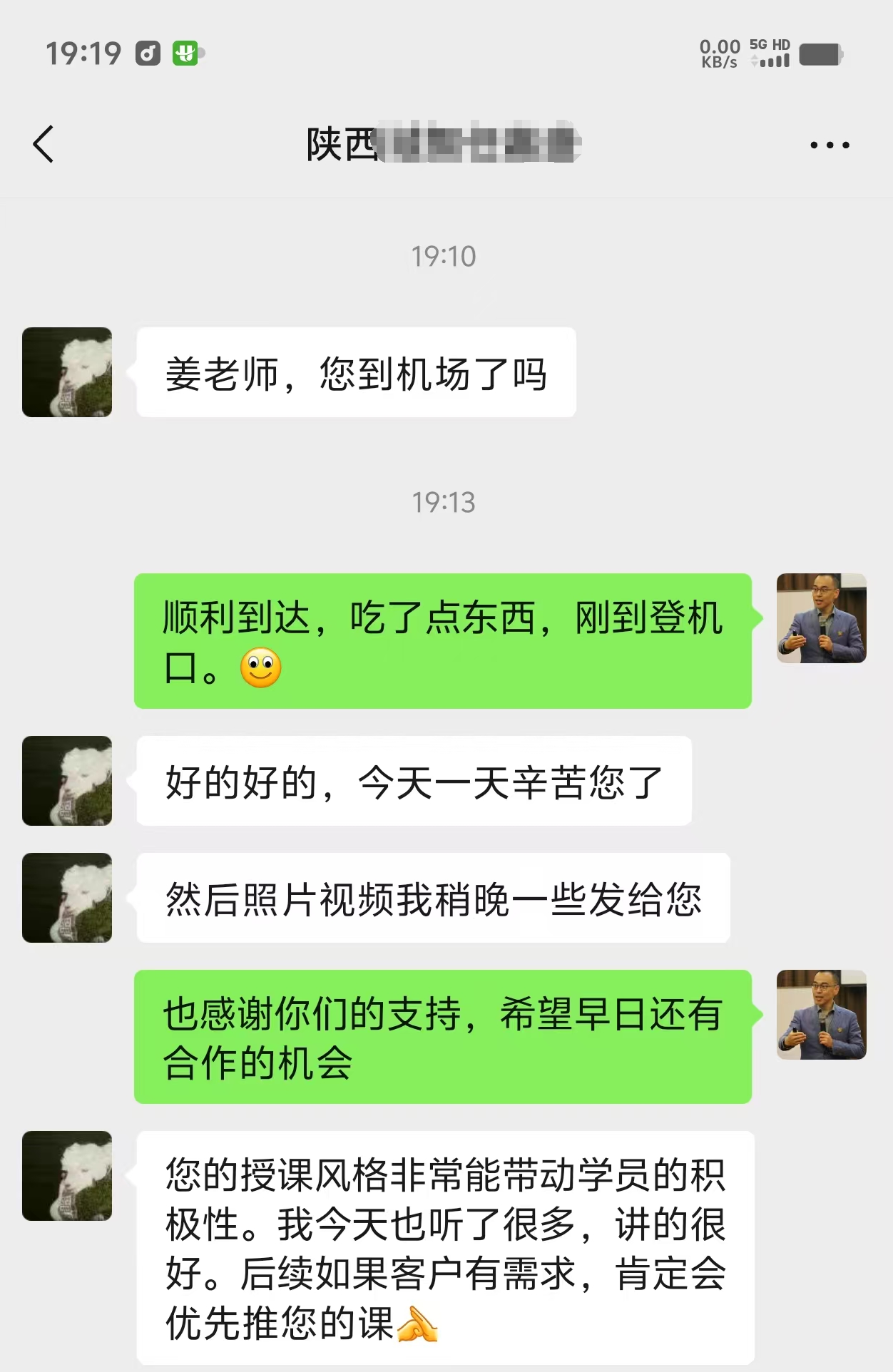Go back to the chat list

point(44,144)
